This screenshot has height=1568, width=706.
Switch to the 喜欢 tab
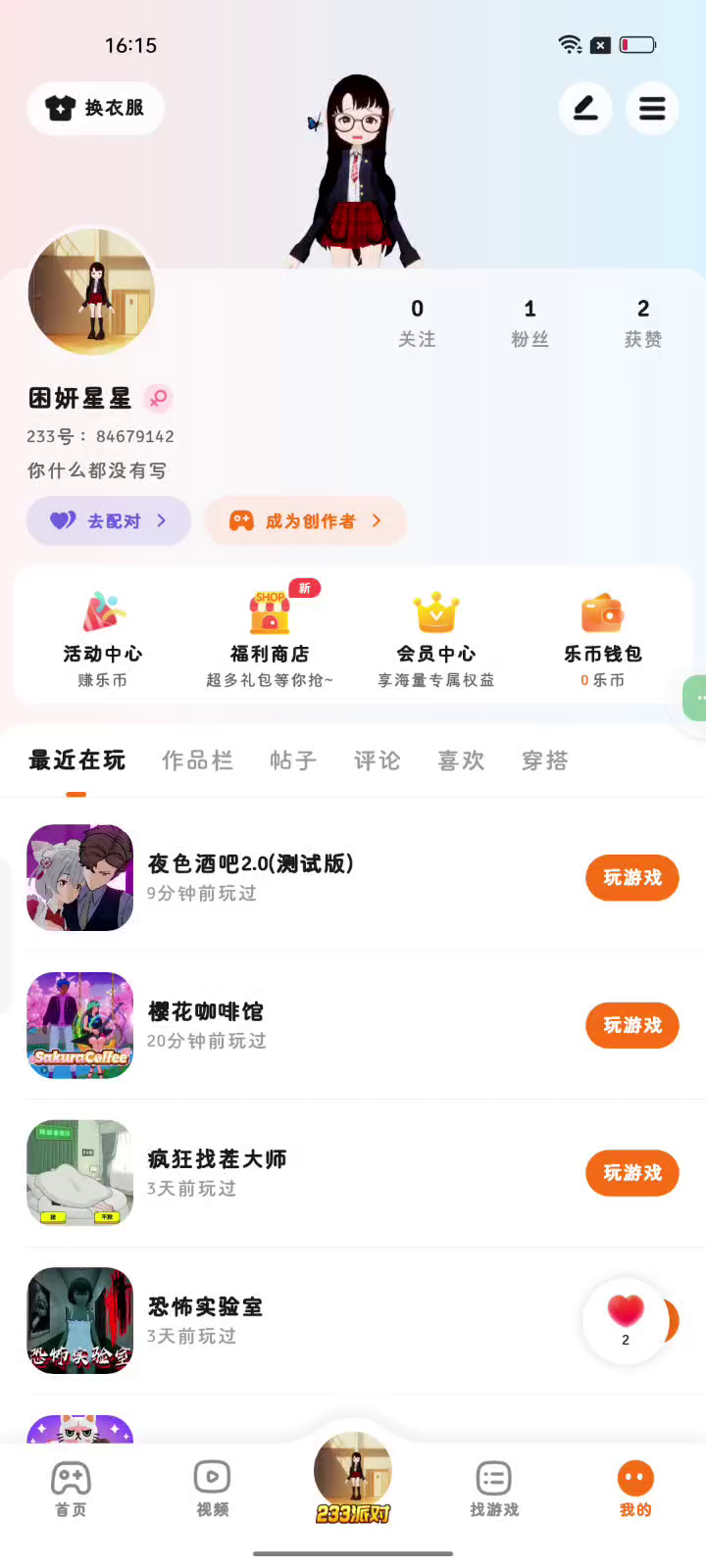click(461, 760)
